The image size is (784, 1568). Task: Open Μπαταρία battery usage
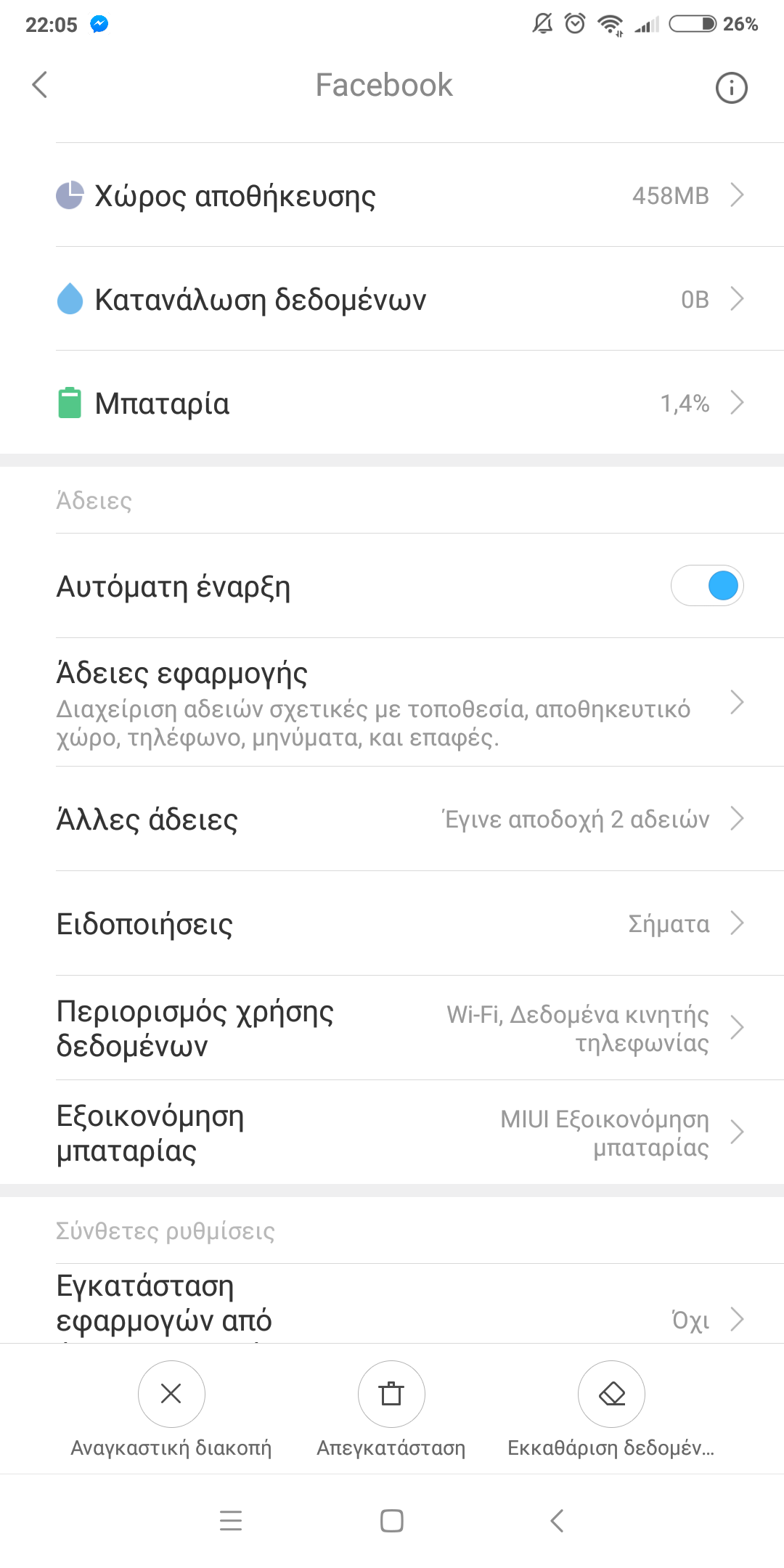pyautogui.click(x=399, y=403)
